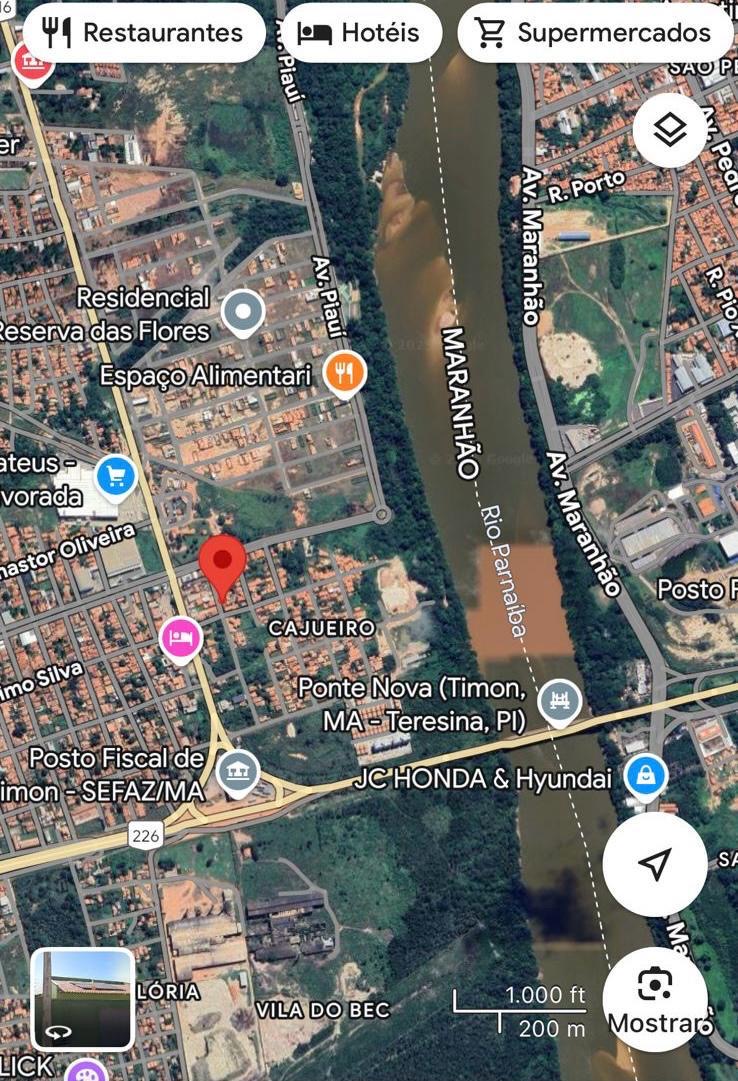Select the Hotéis filter chip

(x=362, y=33)
